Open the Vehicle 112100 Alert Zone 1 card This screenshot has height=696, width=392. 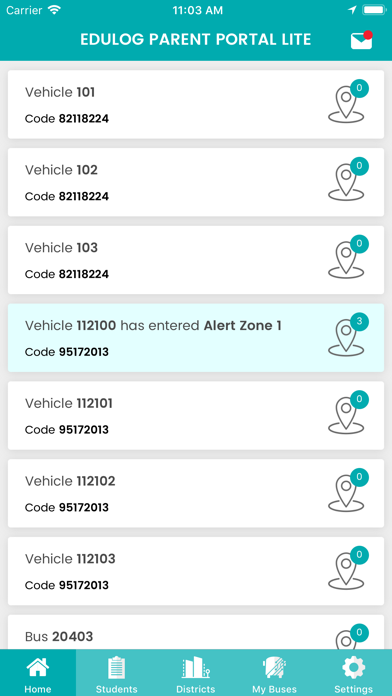coord(196,338)
